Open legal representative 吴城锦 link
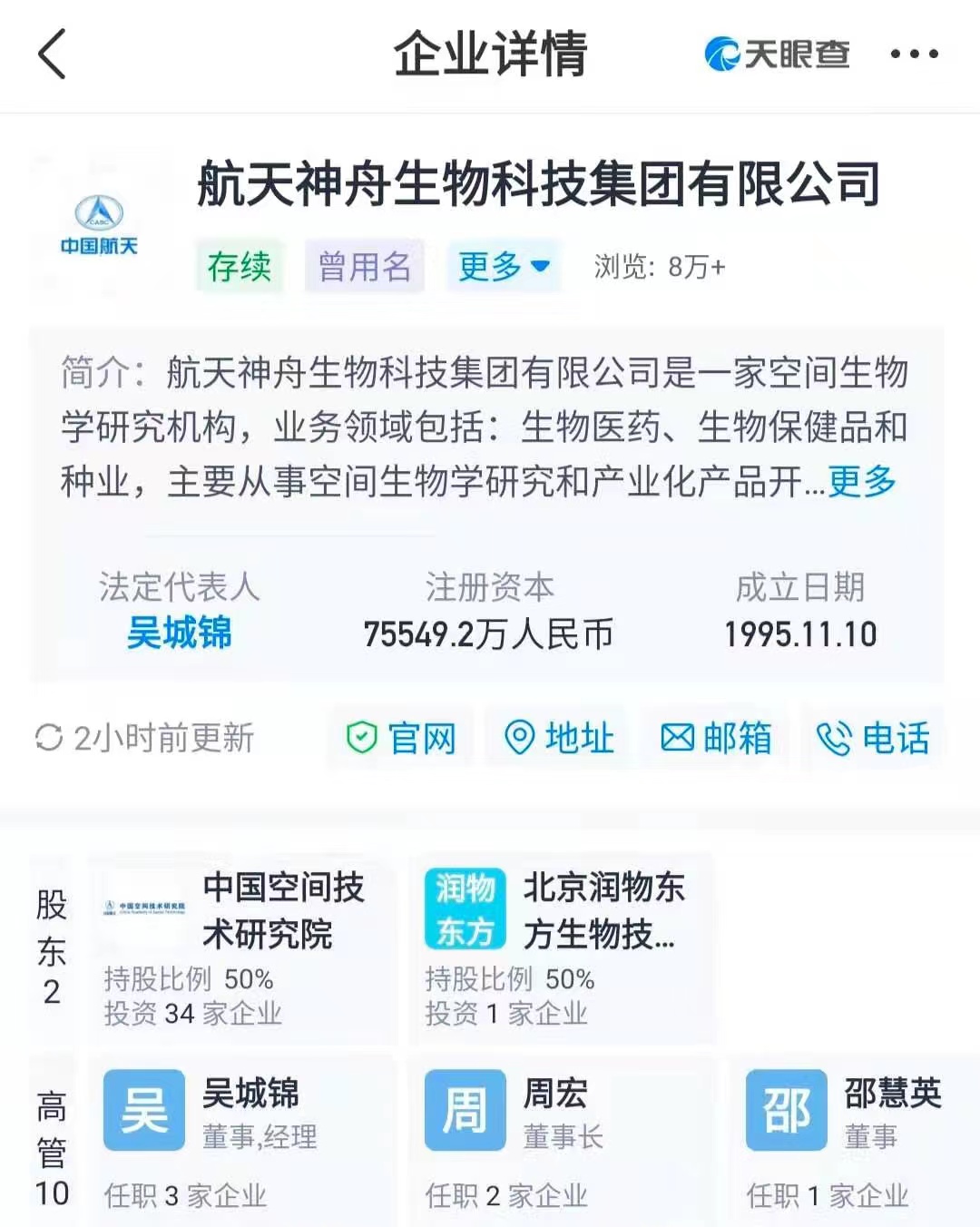 [179, 633]
